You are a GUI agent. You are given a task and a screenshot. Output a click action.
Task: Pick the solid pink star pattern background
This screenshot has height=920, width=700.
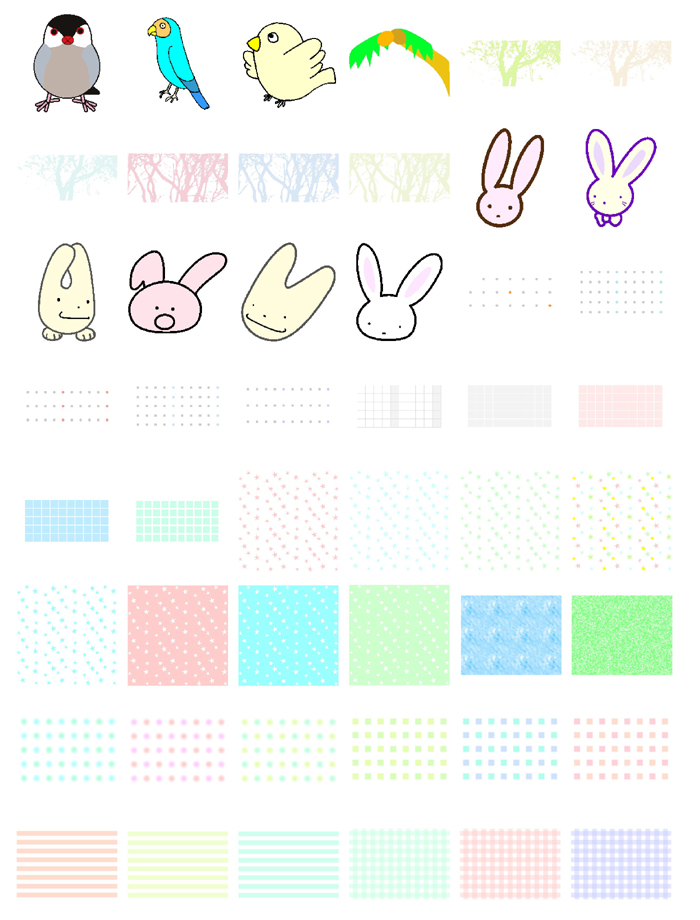click(178, 635)
